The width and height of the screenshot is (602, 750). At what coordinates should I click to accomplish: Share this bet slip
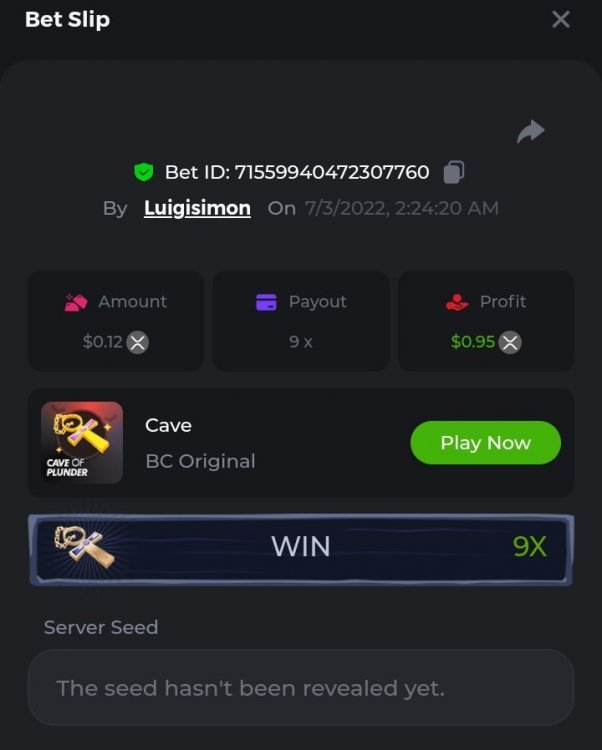531,131
